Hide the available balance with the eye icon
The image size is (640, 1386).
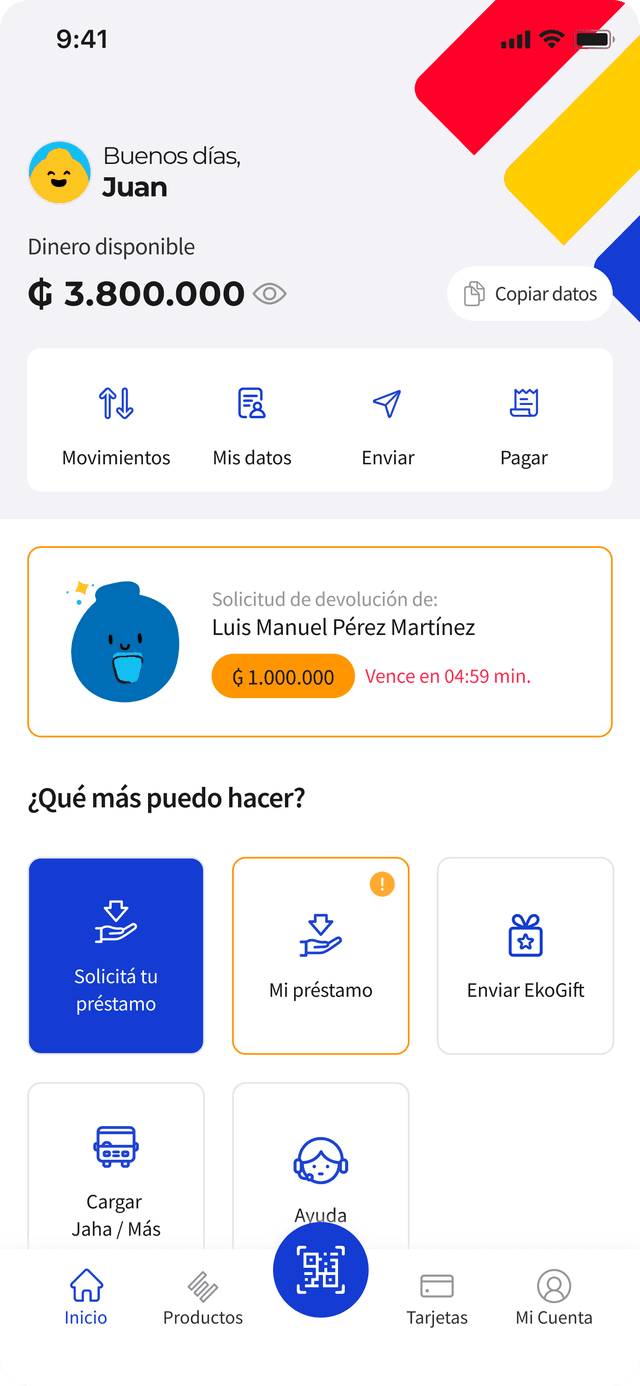coord(270,294)
